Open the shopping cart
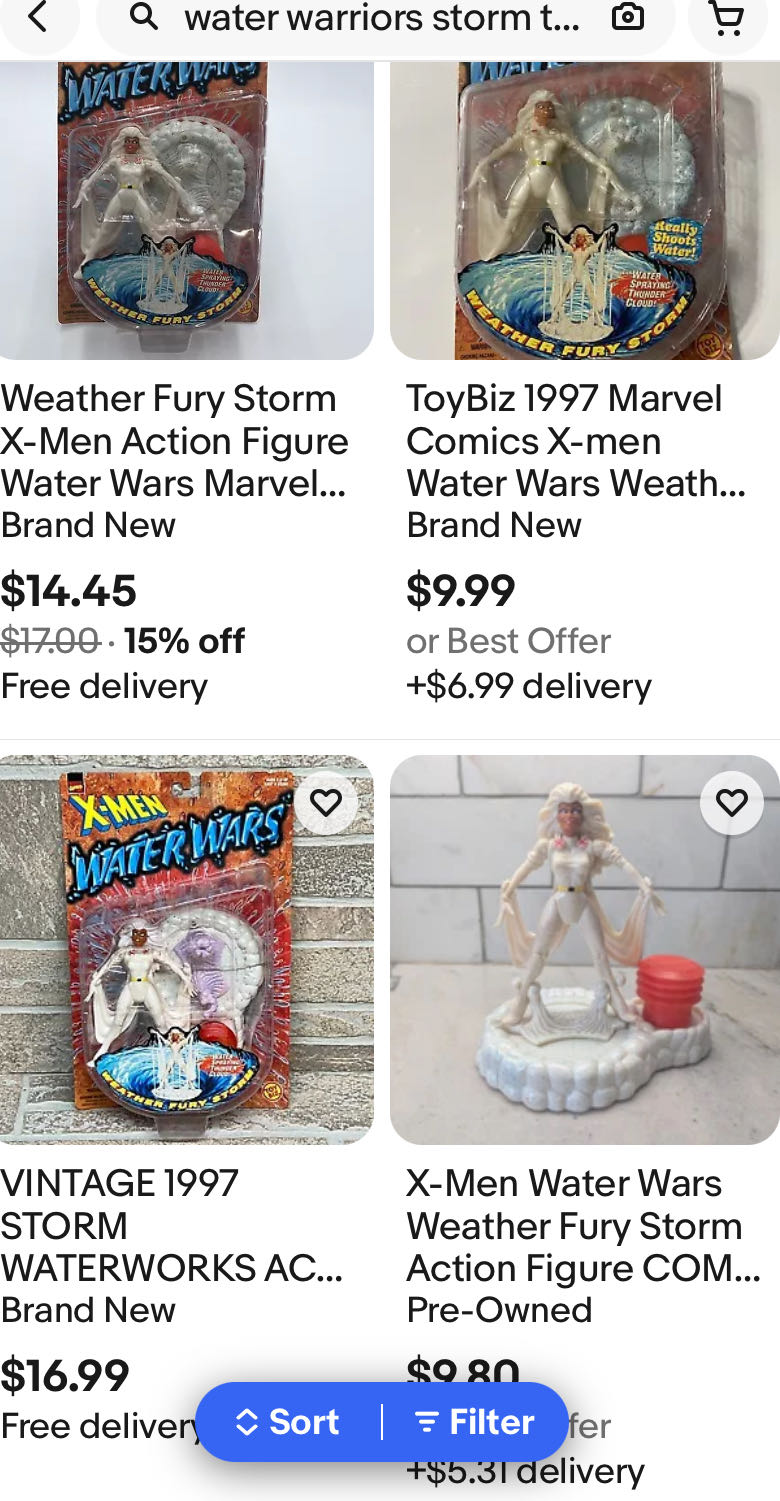 (x=727, y=18)
